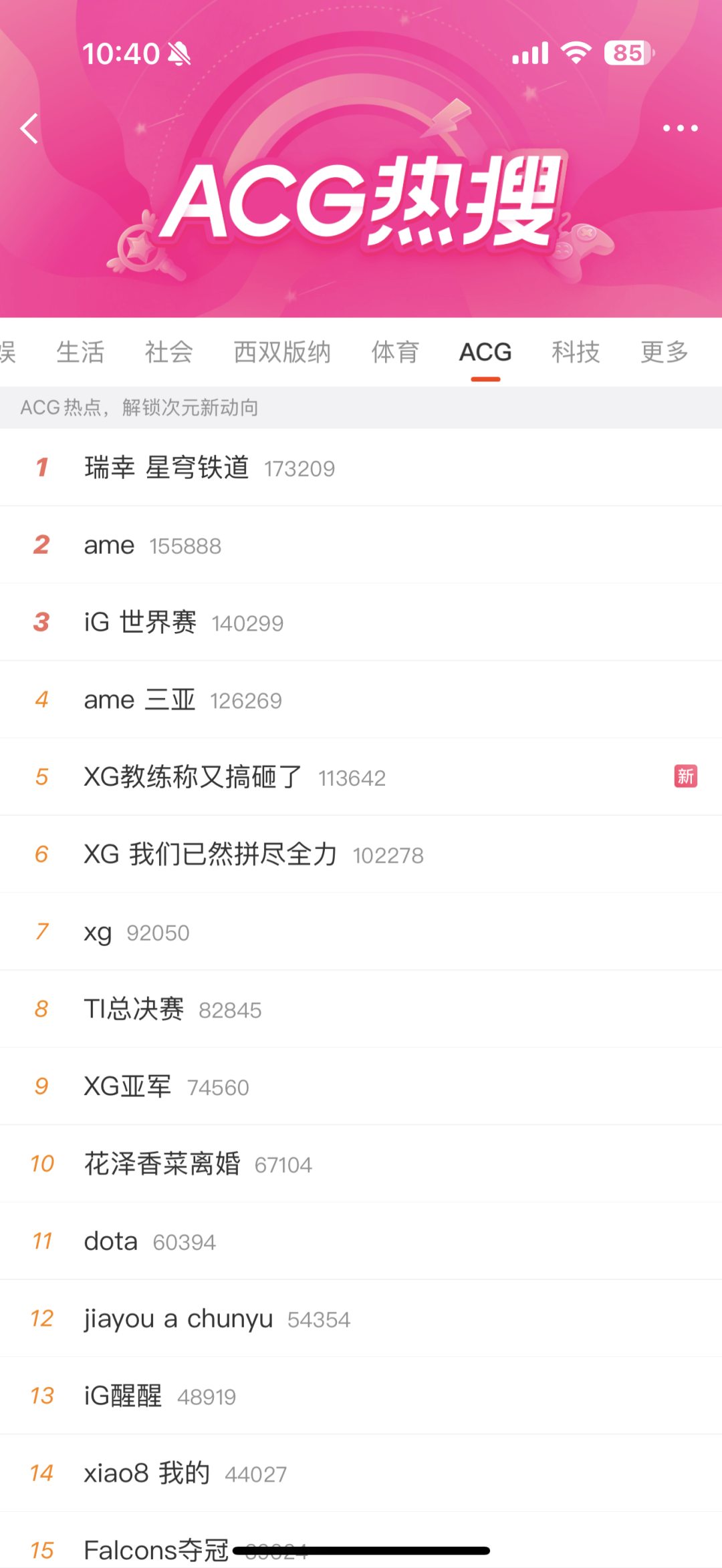Image resolution: width=722 pixels, height=1568 pixels.
Task: Open XG 我们已然拼尽全力 topic
Action: tap(361, 854)
